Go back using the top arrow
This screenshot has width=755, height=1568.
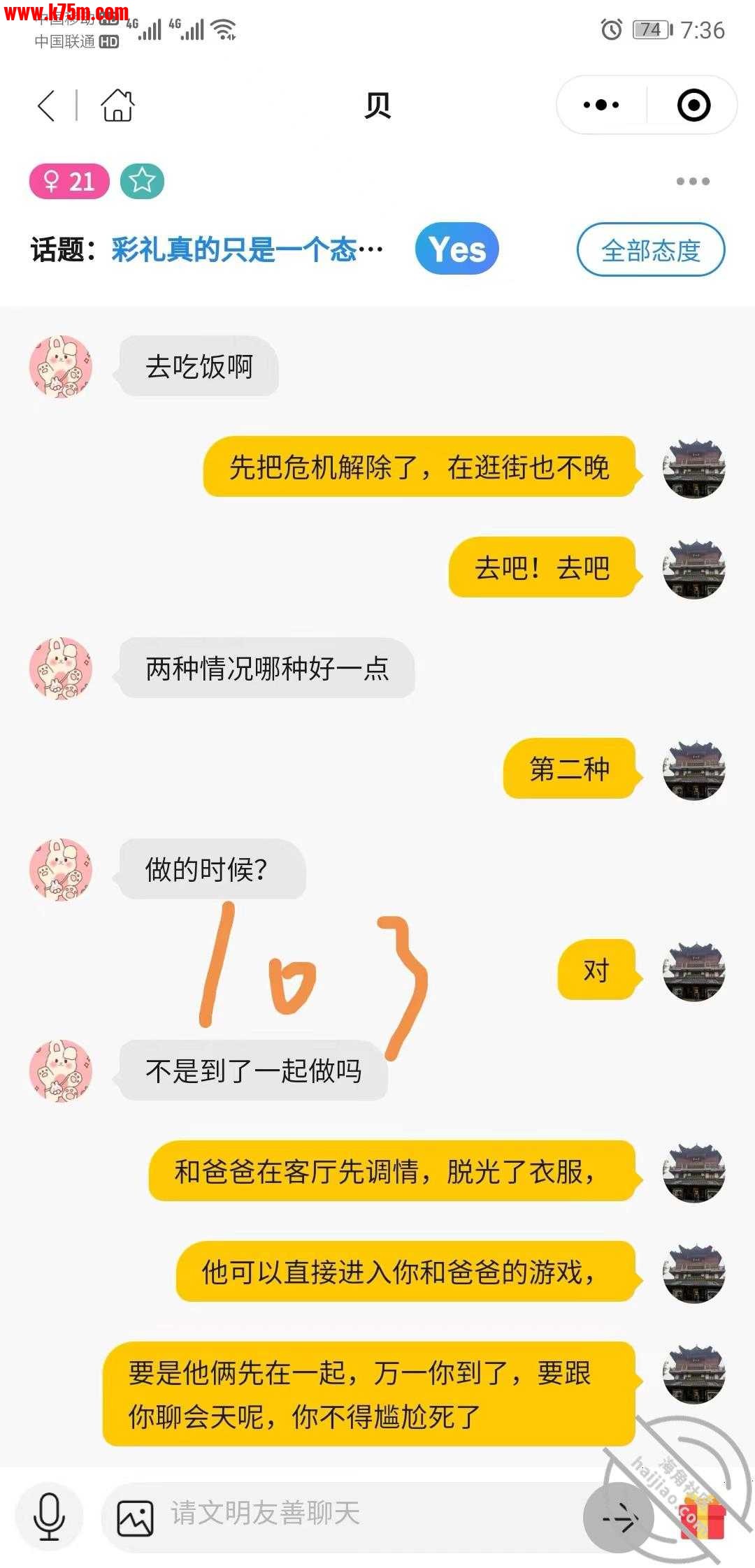46,106
